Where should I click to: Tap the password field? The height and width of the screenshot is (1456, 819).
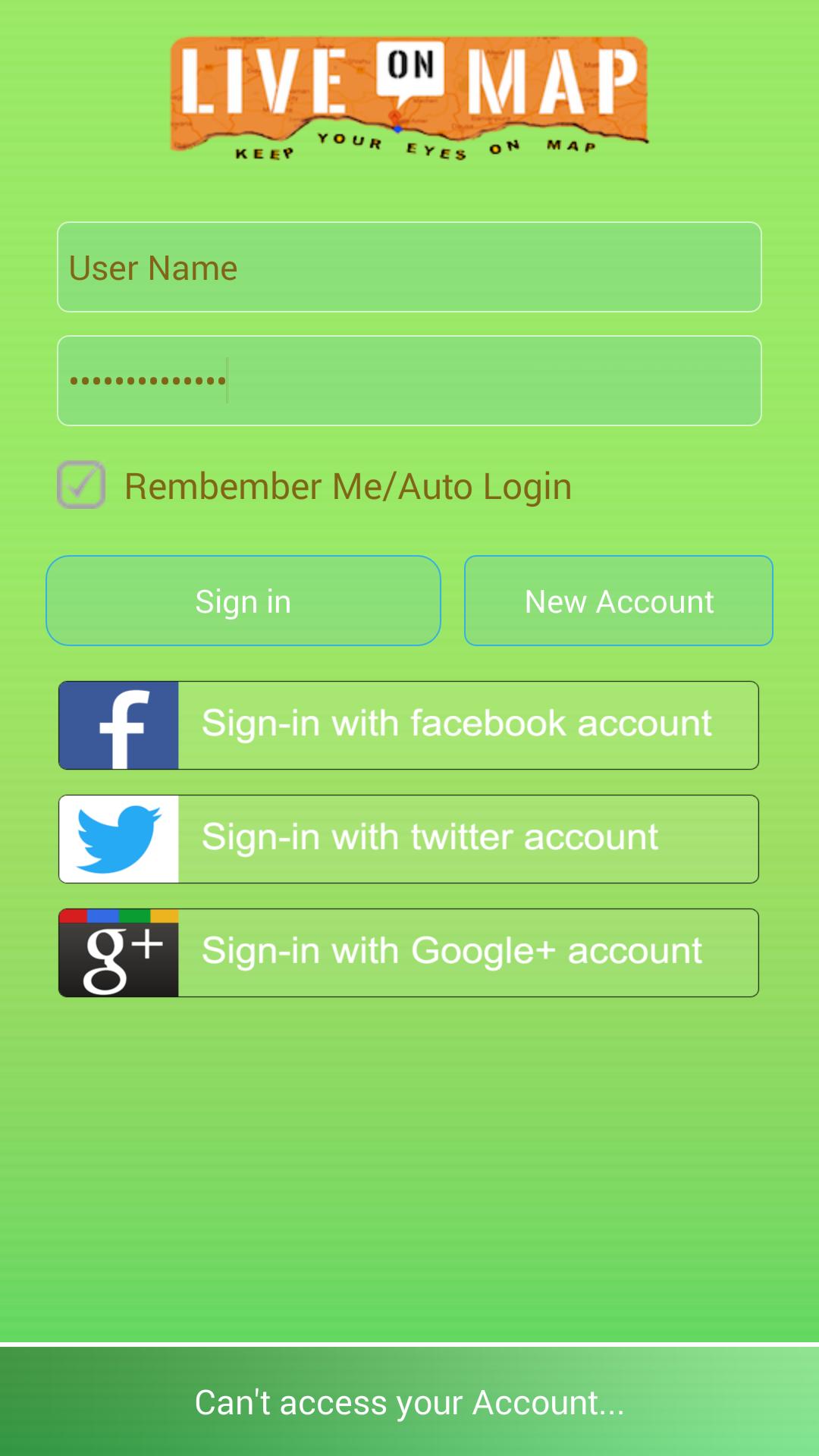coord(409,381)
